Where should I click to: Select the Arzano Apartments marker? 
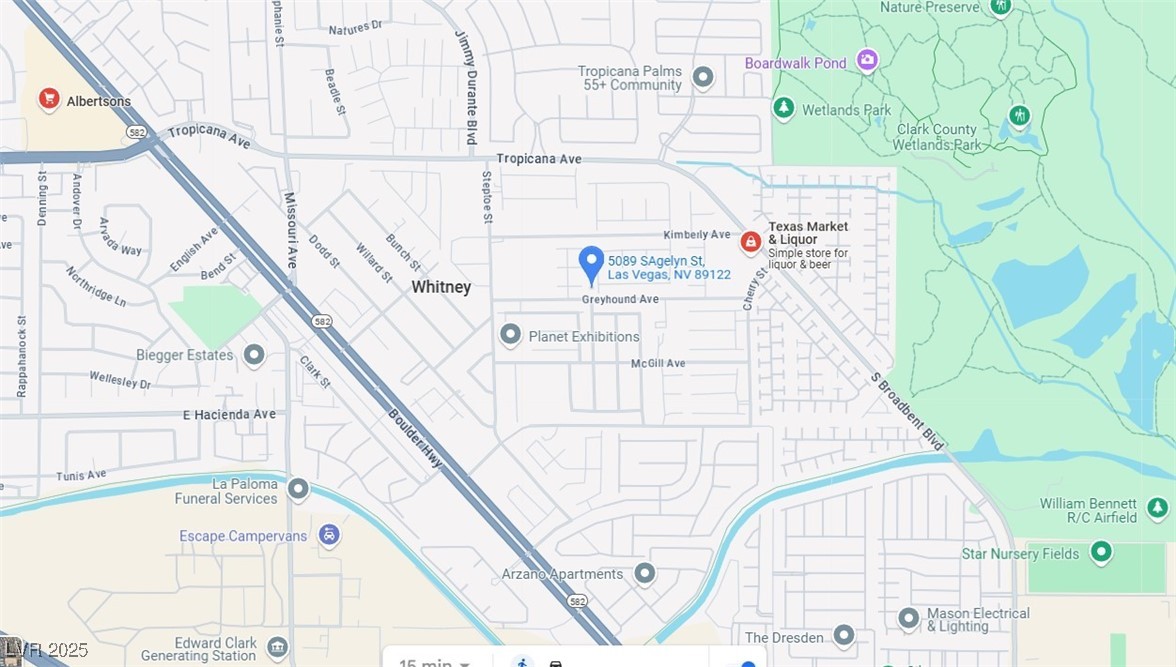point(645,574)
